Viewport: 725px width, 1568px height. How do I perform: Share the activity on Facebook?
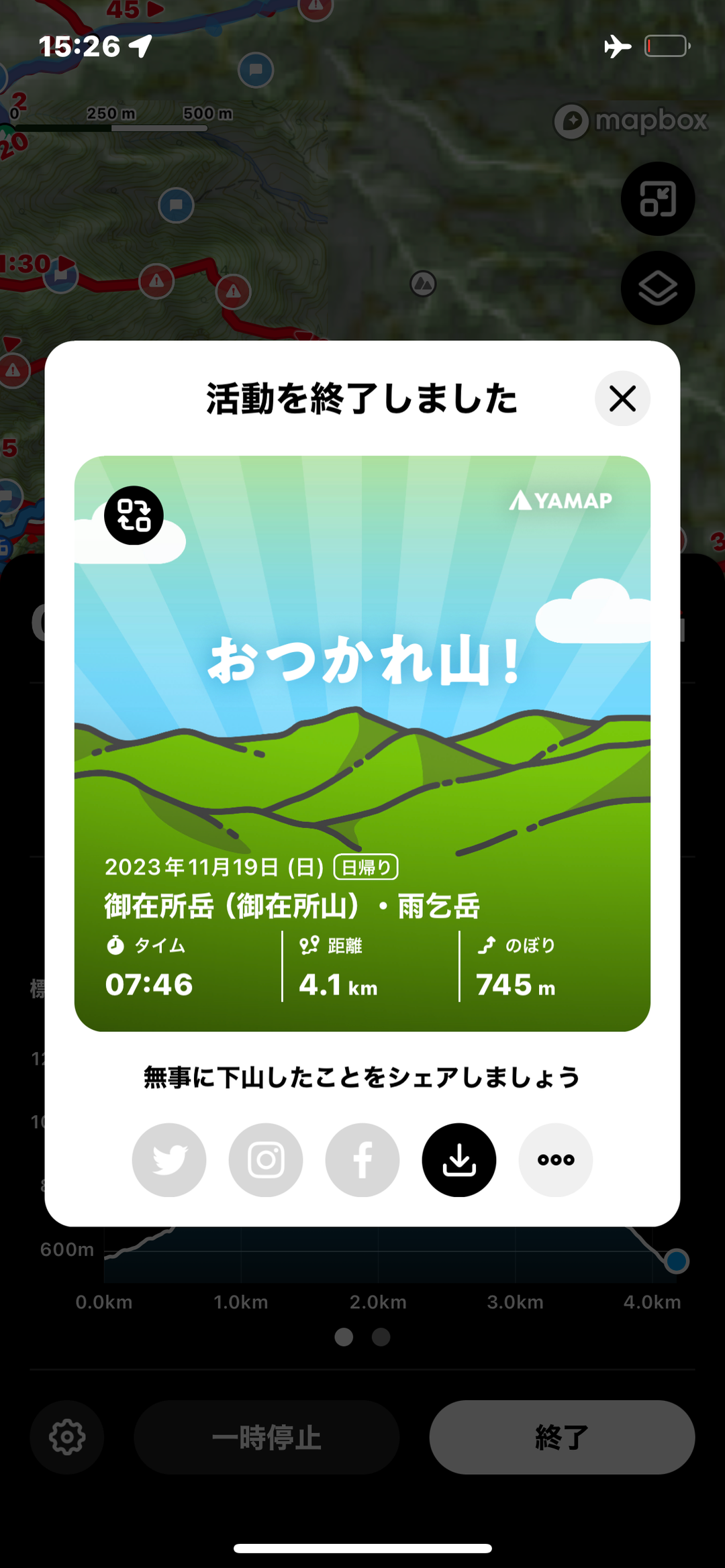[362, 1159]
